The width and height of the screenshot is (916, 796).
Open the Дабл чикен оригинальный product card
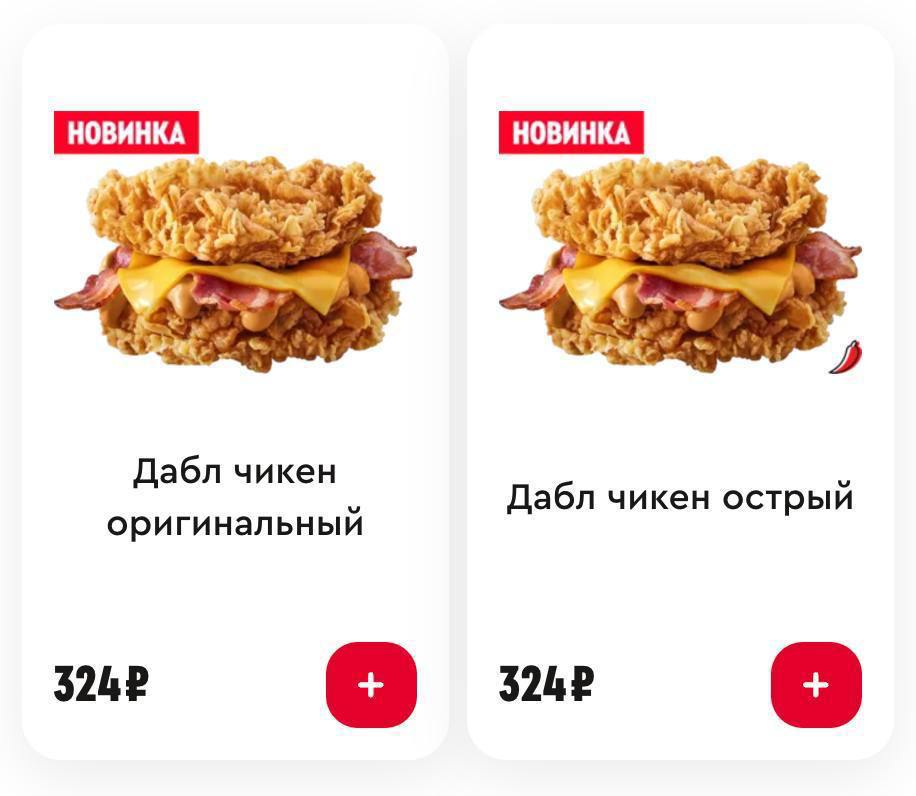(235, 497)
